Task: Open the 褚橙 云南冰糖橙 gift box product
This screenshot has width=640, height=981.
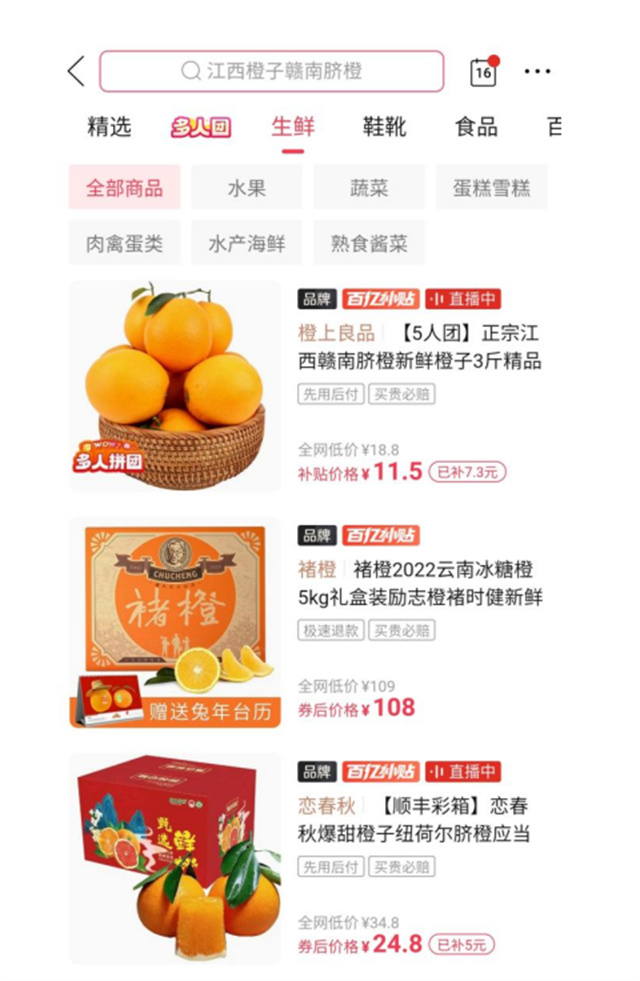Action: coord(420,584)
